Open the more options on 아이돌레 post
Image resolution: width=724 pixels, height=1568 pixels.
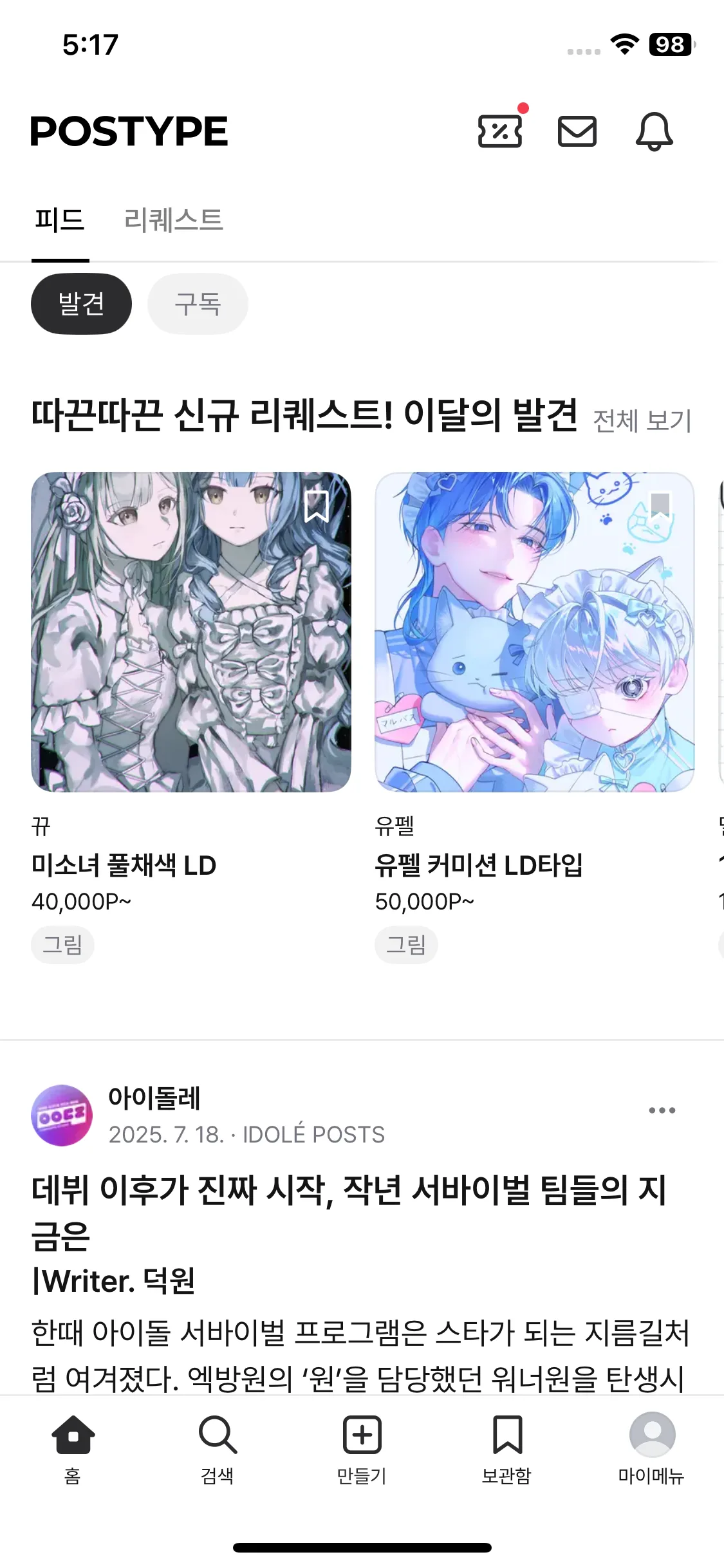click(662, 1110)
